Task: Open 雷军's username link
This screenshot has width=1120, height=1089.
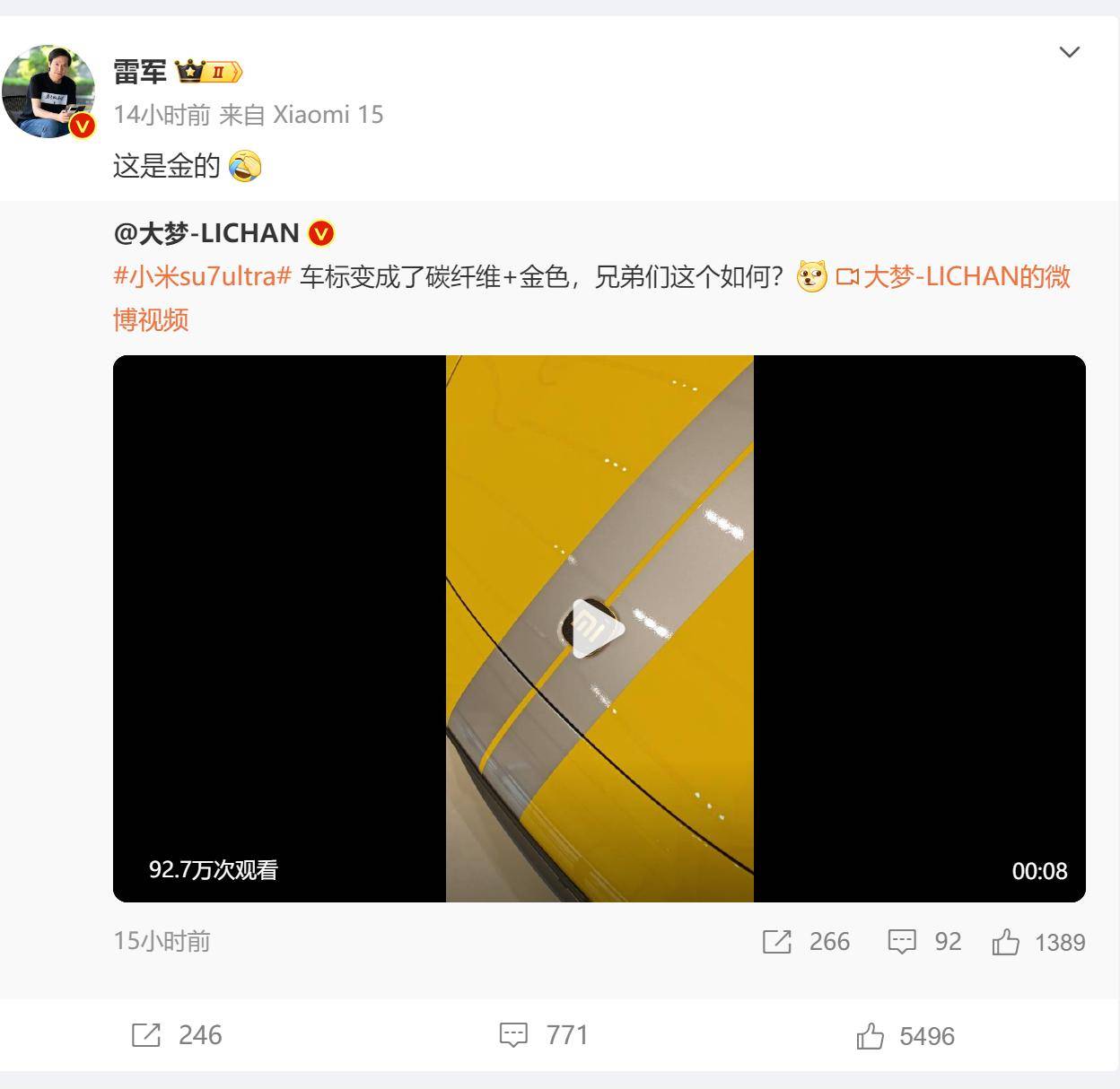Action: pos(140,72)
